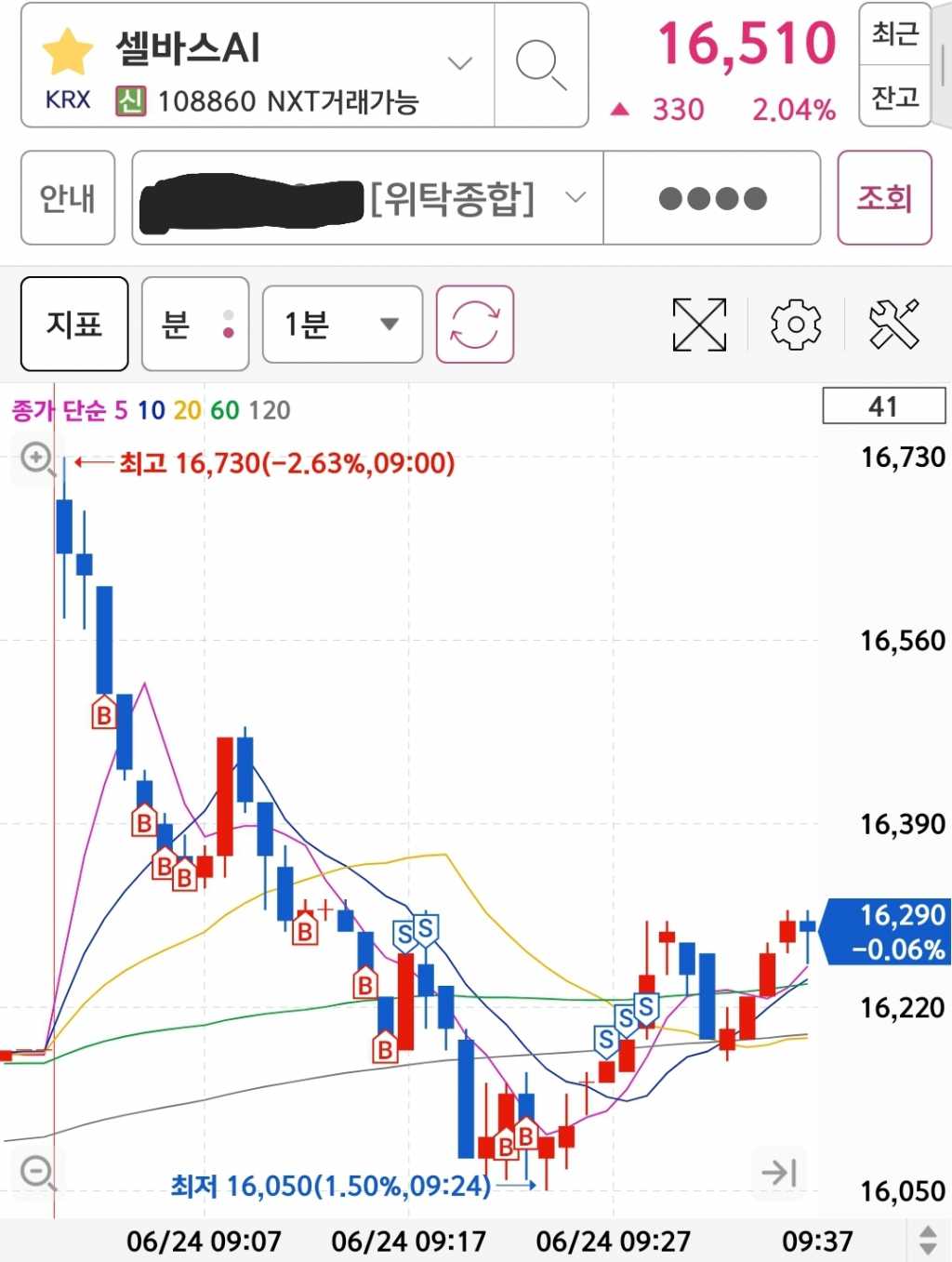Open chart settings gear

(x=796, y=325)
